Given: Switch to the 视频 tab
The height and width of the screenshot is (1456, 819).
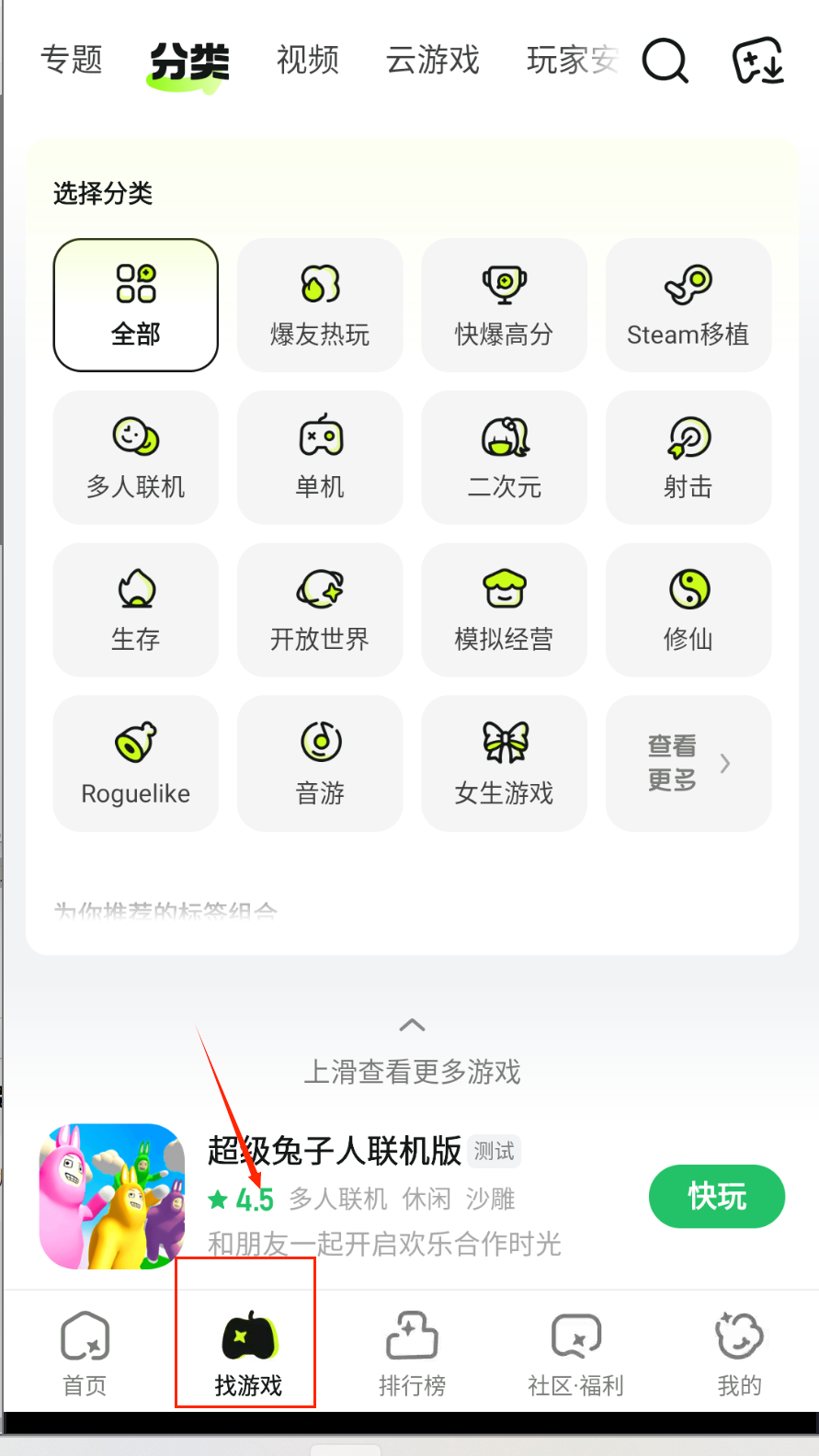Looking at the screenshot, I should click(x=308, y=61).
